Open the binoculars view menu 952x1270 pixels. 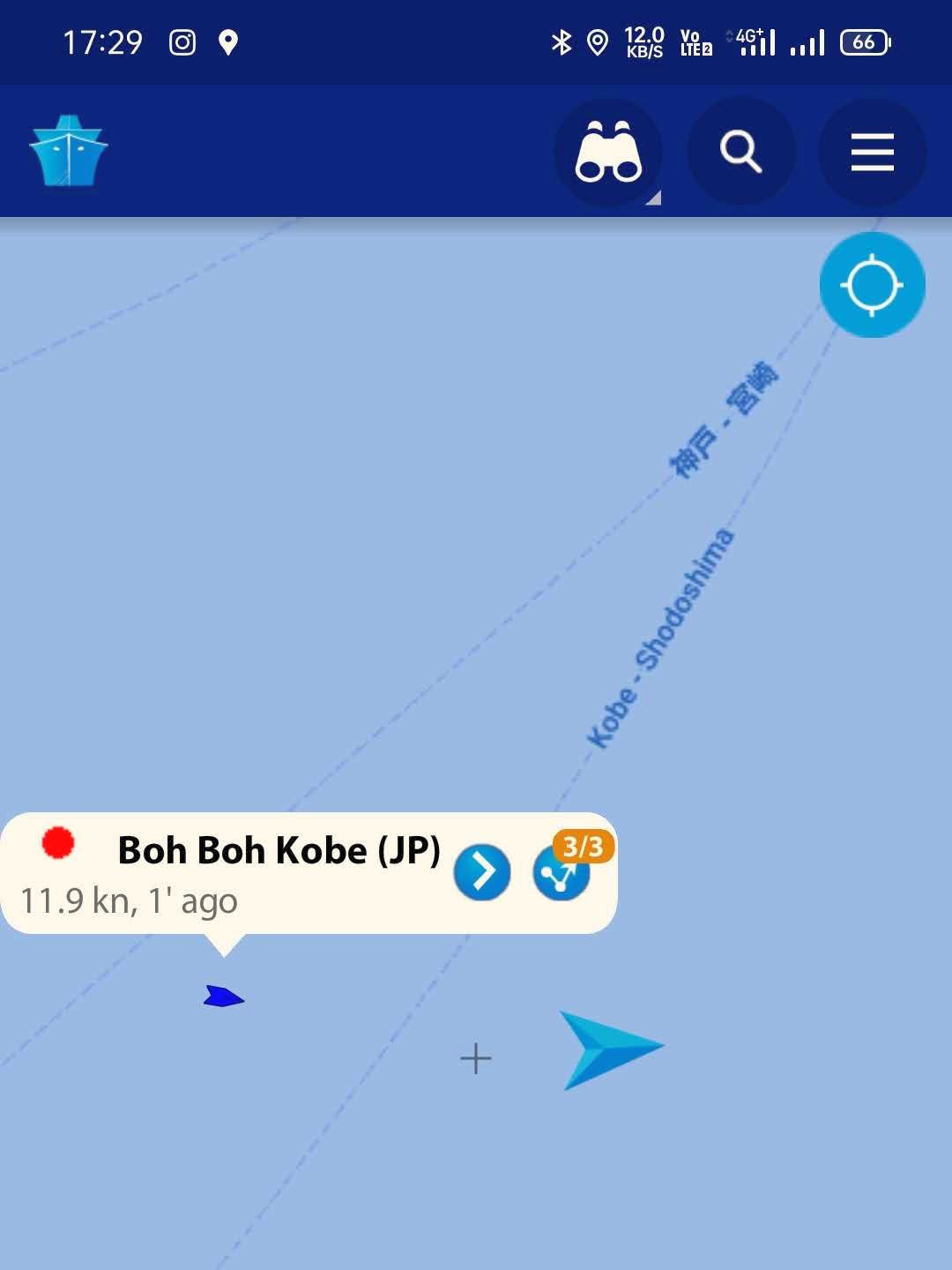(x=608, y=152)
